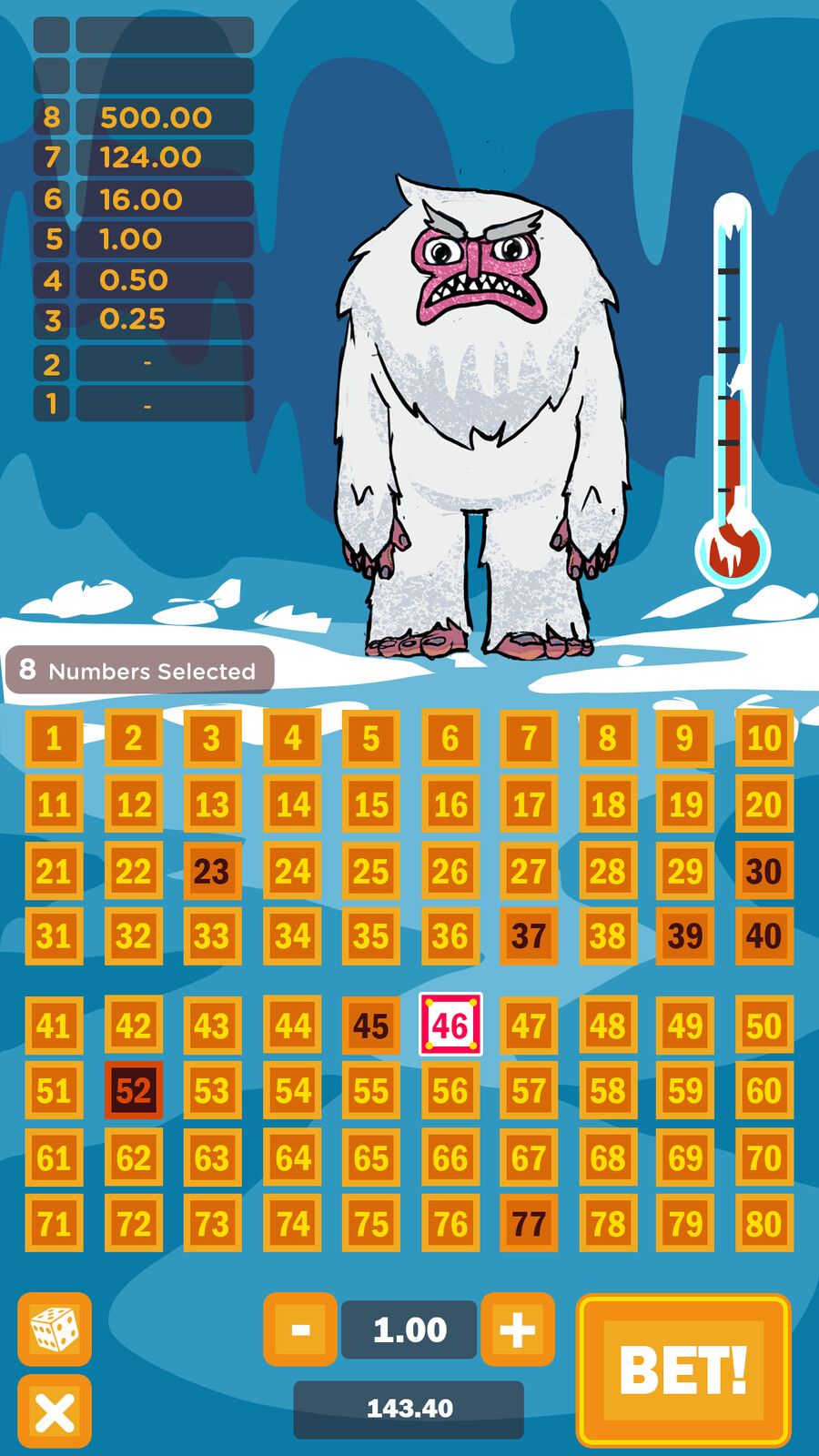
Task: Decrease bet amount with minus button
Action: (x=300, y=1330)
